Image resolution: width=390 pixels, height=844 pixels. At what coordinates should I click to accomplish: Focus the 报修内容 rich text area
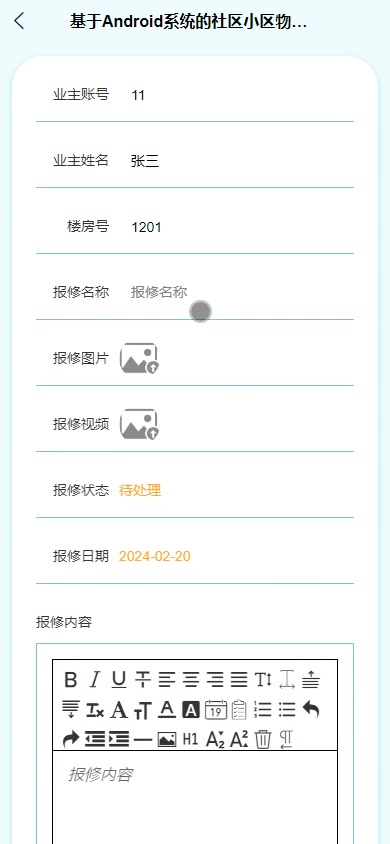pos(195,797)
